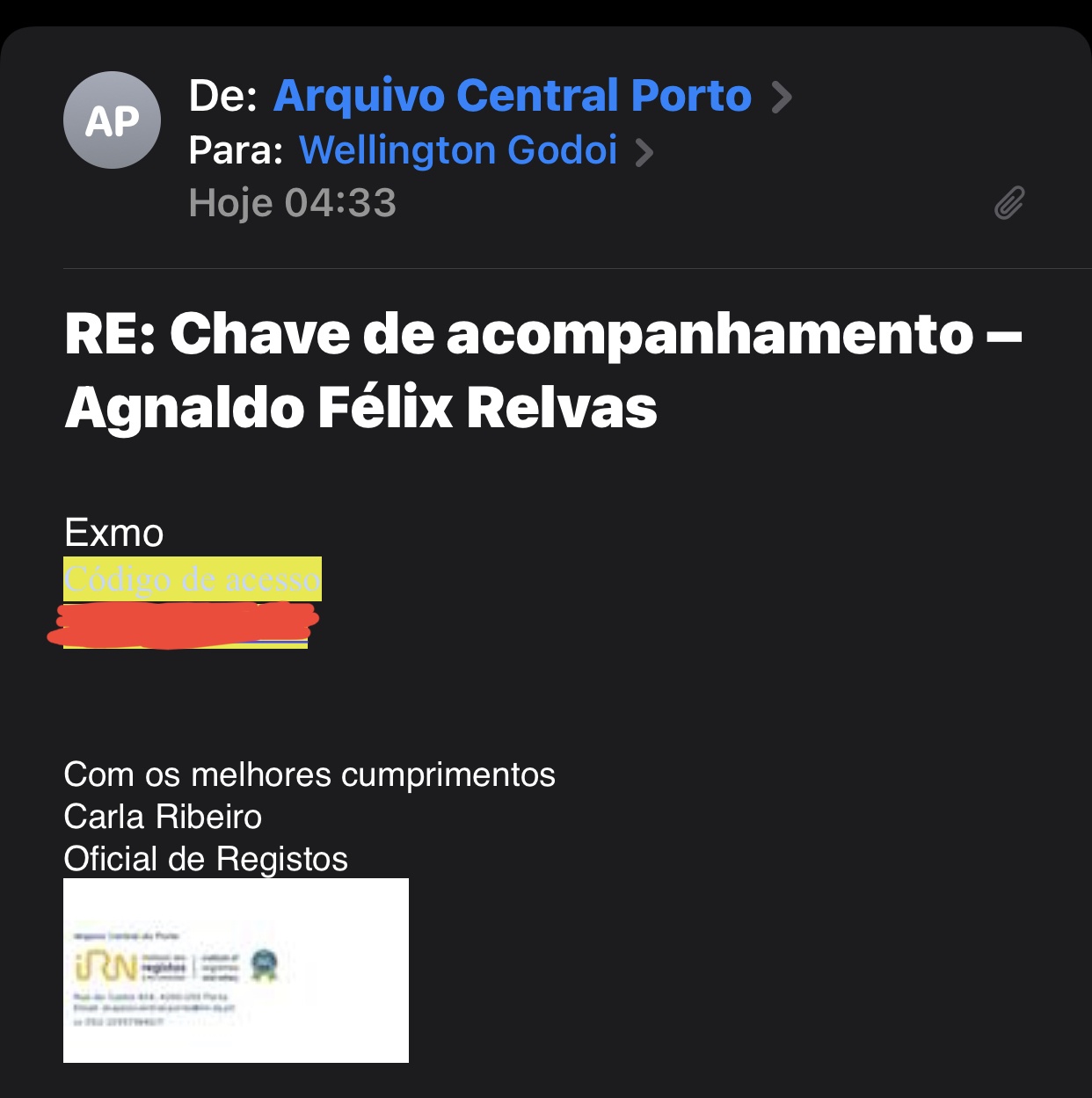This screenshot has height=1098, width=1092.
Task: Open sender Arquivo Central Porto details
Action: 513,96
